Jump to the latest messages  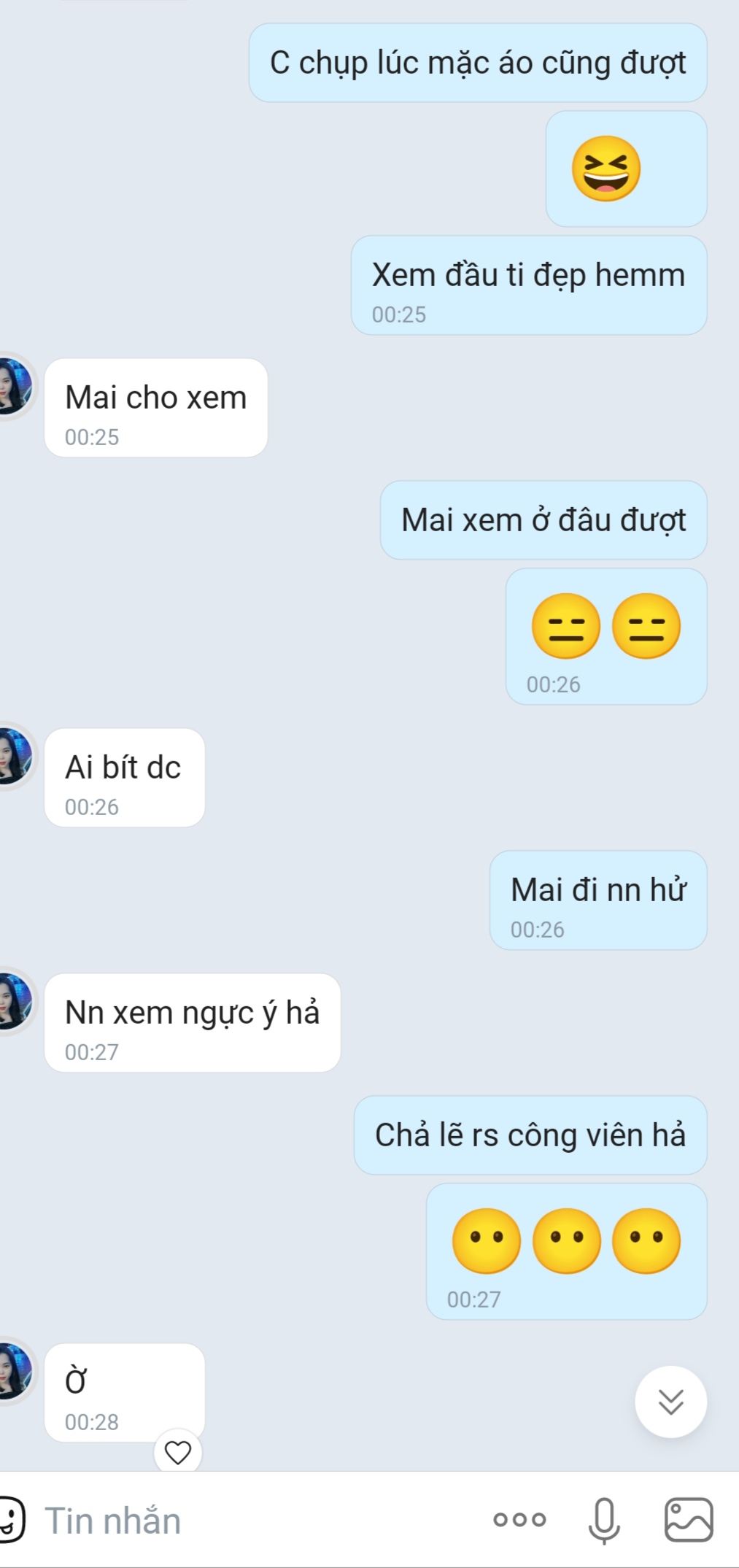[x=670, y=1402]
